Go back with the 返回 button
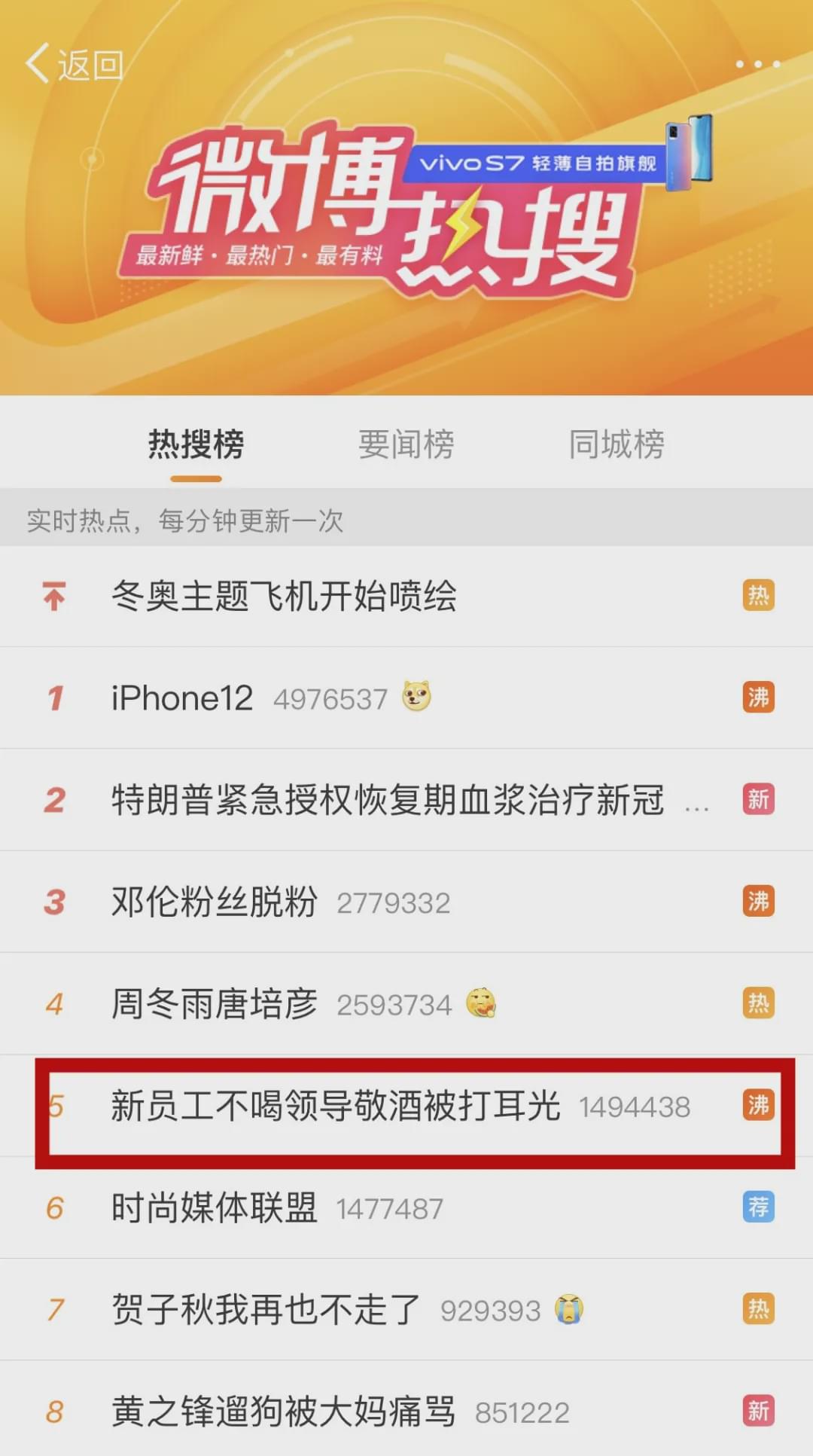 74,65
